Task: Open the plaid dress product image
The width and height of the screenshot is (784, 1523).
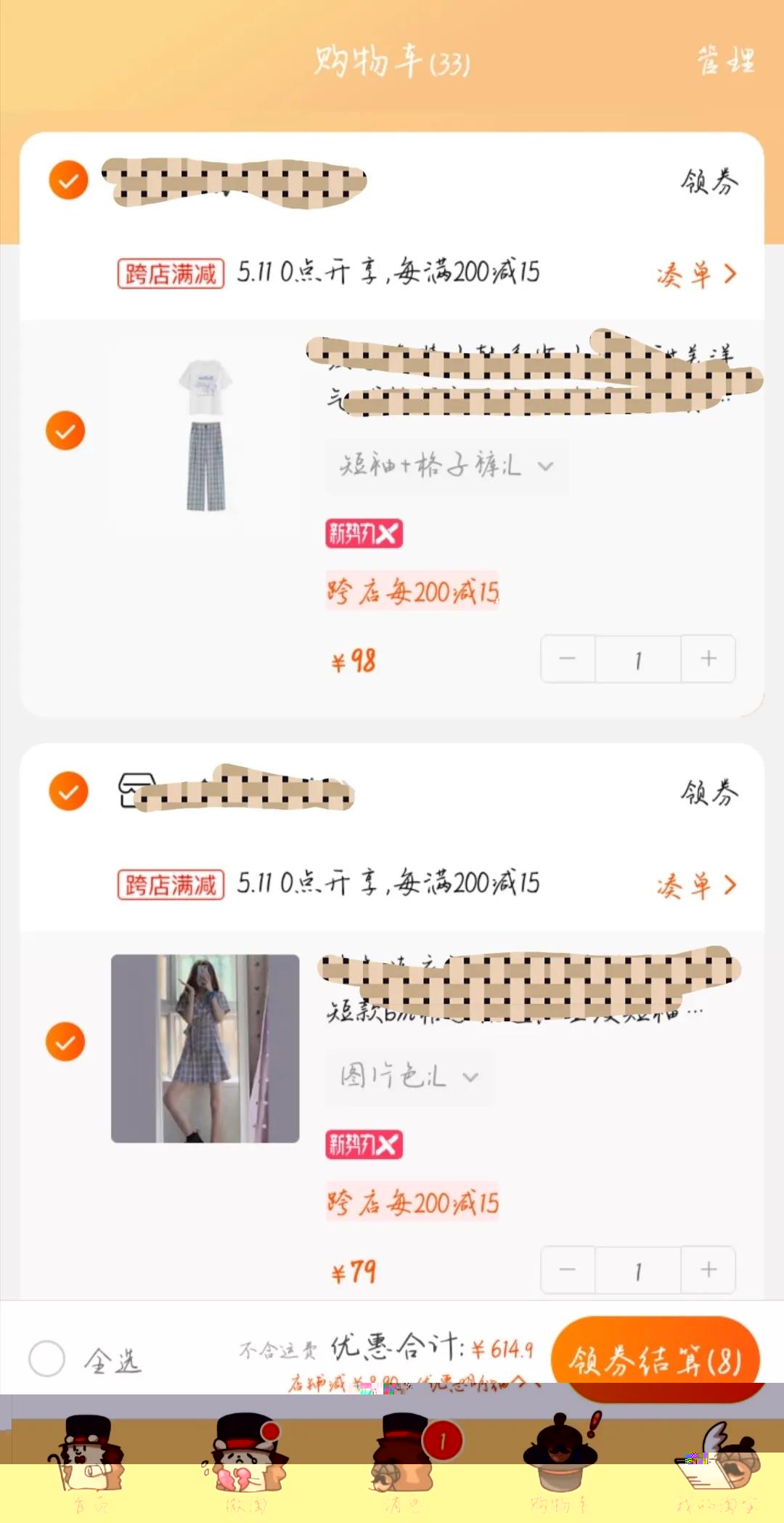Action: pos(205,1048)
